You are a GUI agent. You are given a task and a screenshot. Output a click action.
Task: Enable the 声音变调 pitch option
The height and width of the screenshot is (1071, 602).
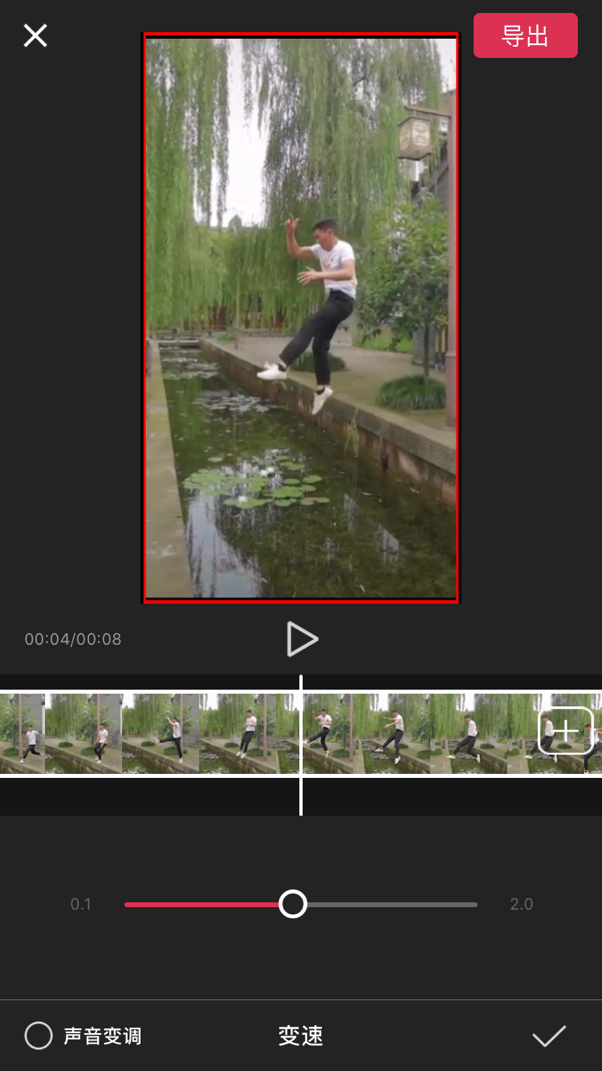tap(39, 1035)
